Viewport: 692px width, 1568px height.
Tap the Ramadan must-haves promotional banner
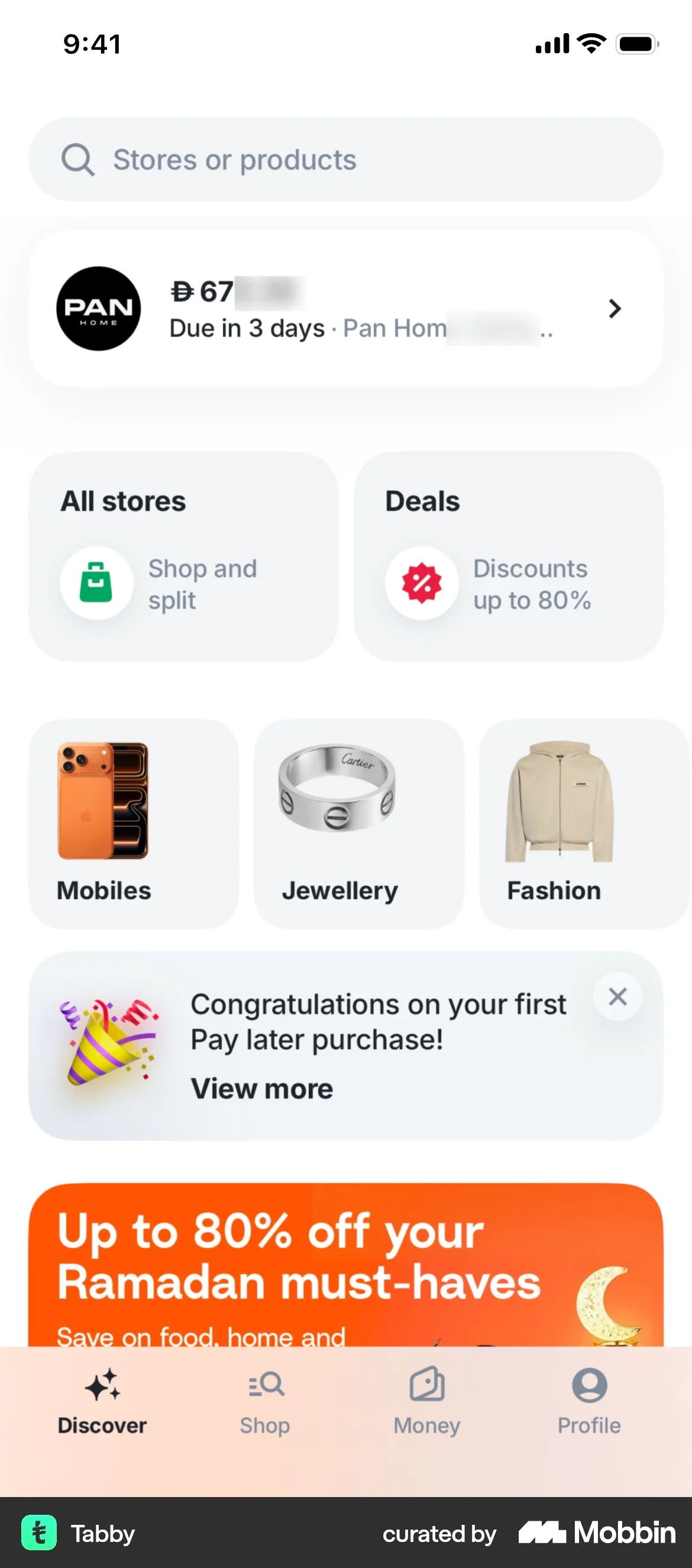tap(346, 1266)
